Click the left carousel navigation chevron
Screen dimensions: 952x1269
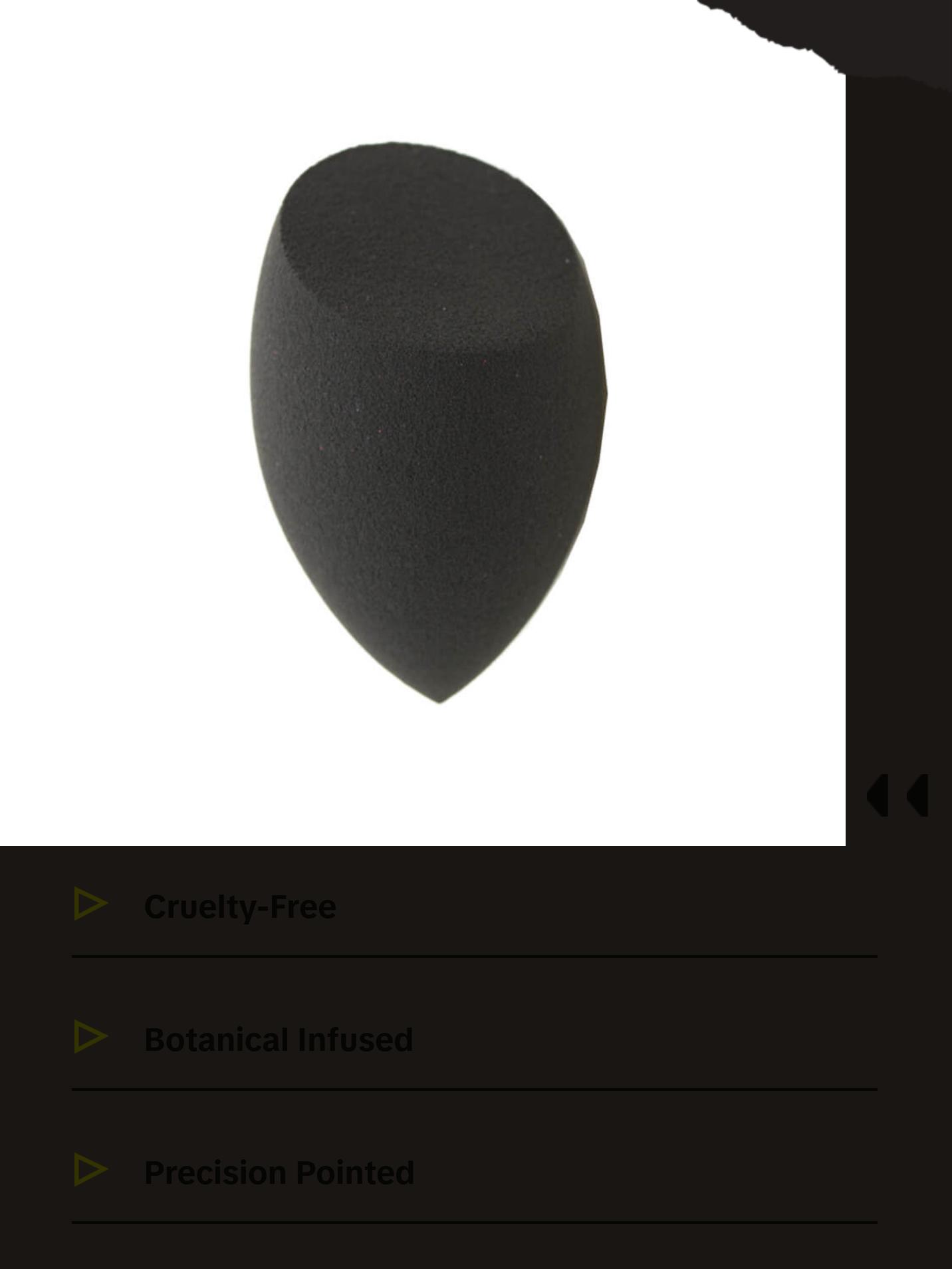pyautogui.click(x=878, y=798)
